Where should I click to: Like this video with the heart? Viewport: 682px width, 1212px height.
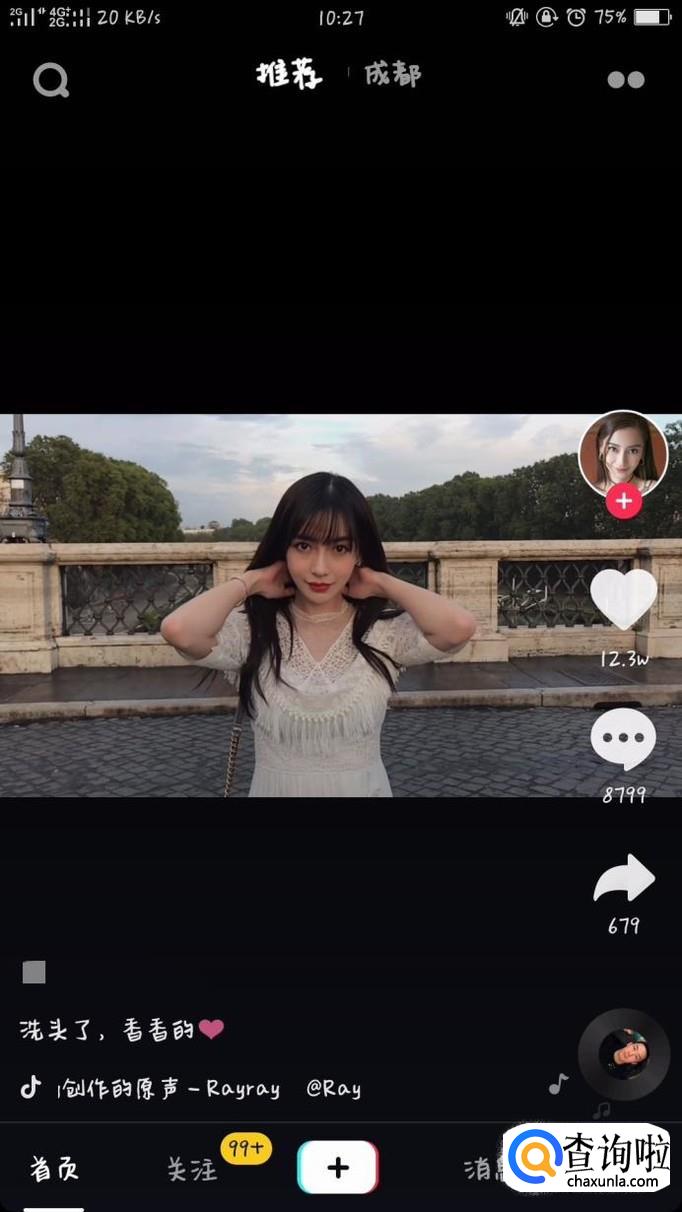point(623,599)
